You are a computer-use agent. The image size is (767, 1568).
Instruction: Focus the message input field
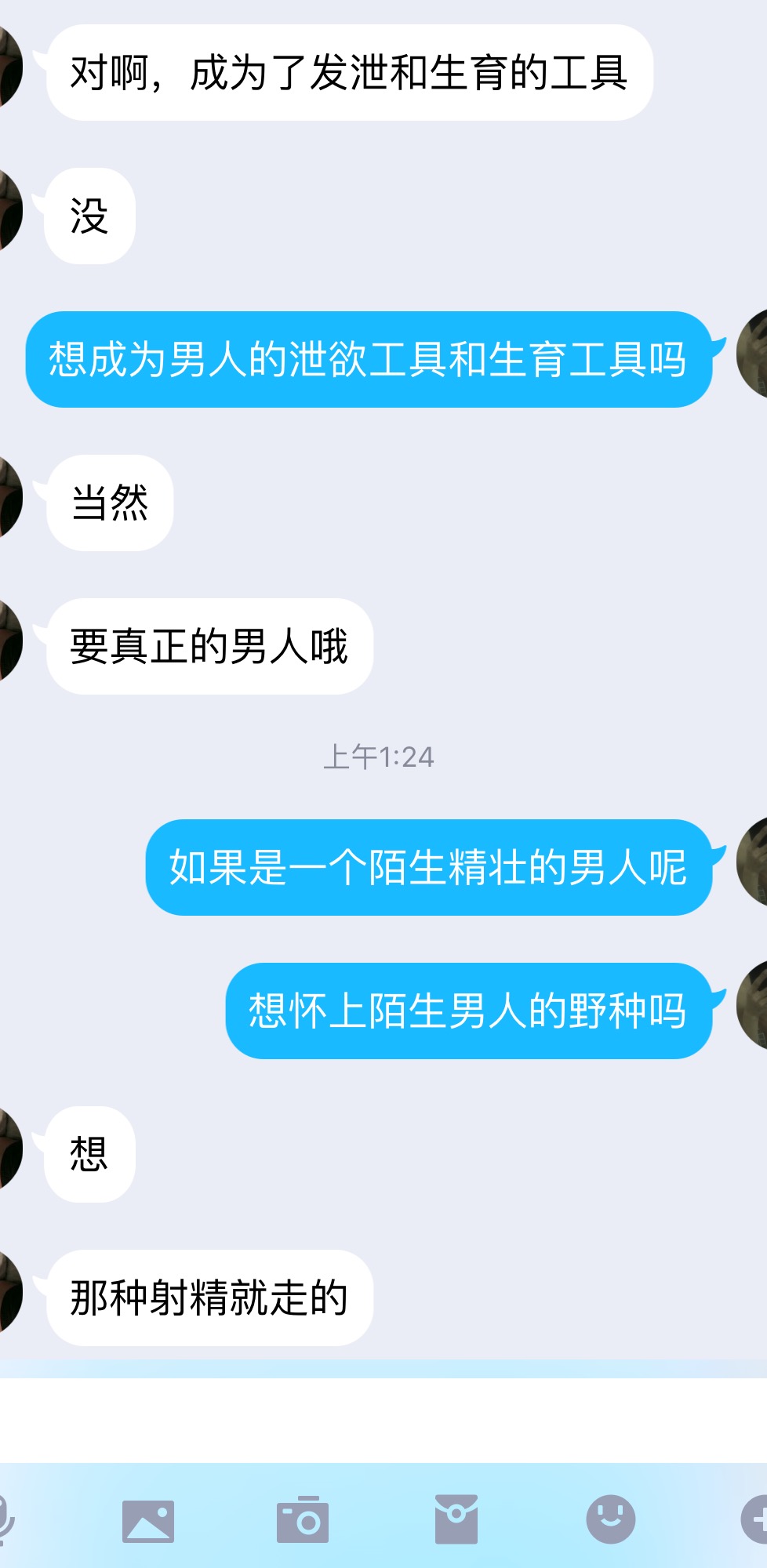383,1419
